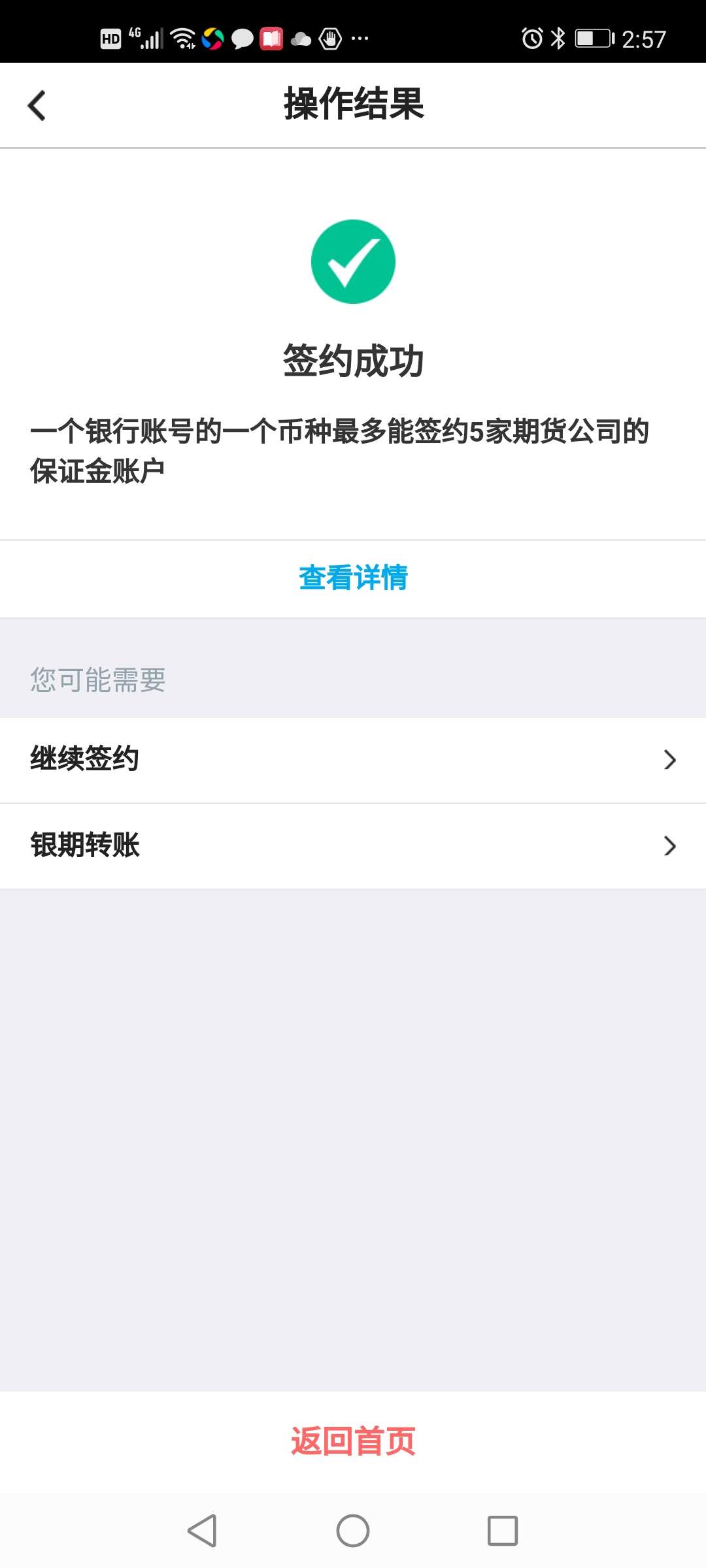Tap the back arrow in the header
This screenshot has height=1568, width=706.
[x=37, y=105]
